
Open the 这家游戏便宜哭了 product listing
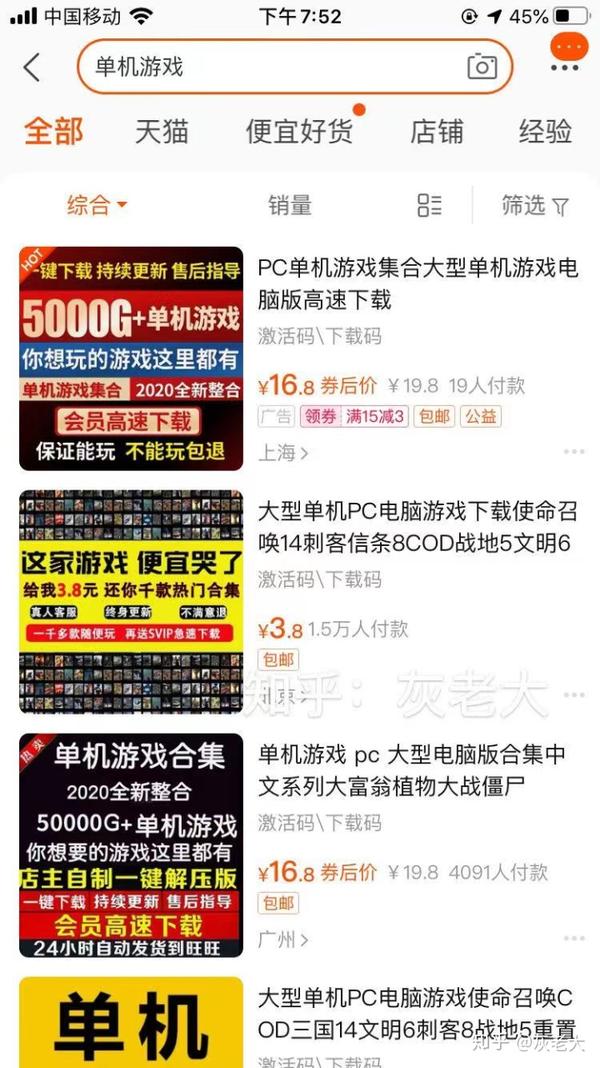[x=131, y=601]
